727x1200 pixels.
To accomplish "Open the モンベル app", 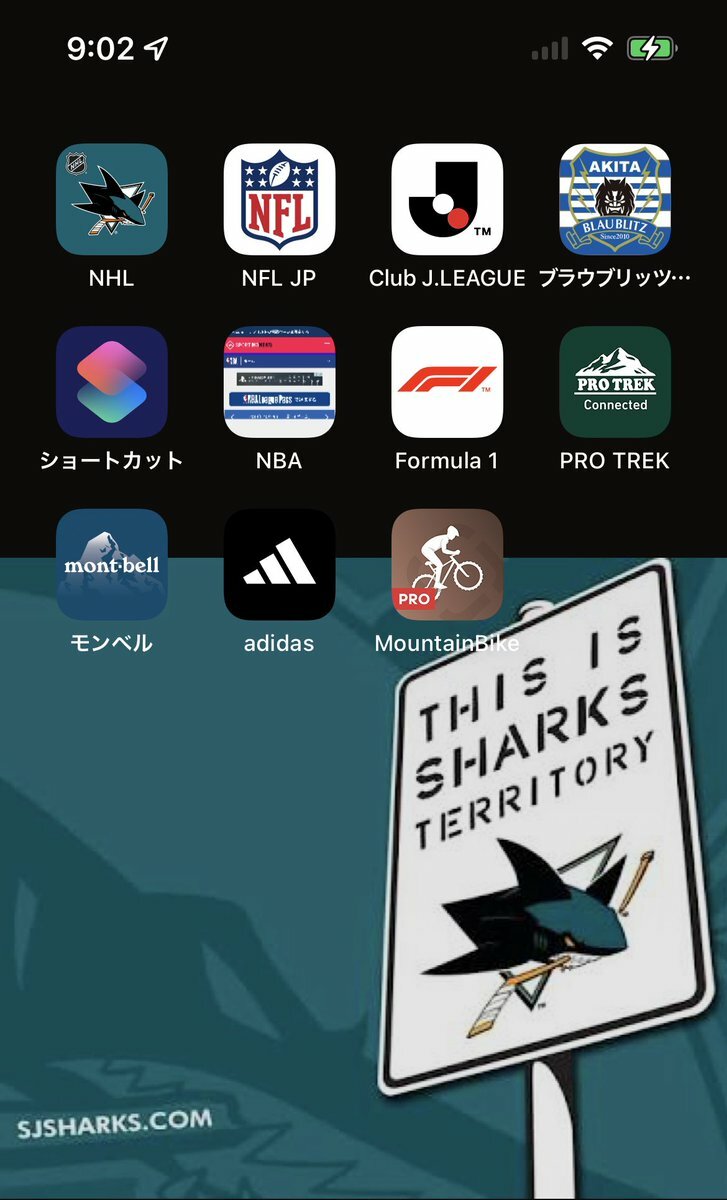I will pyautogui.click(x=111, y=565).
